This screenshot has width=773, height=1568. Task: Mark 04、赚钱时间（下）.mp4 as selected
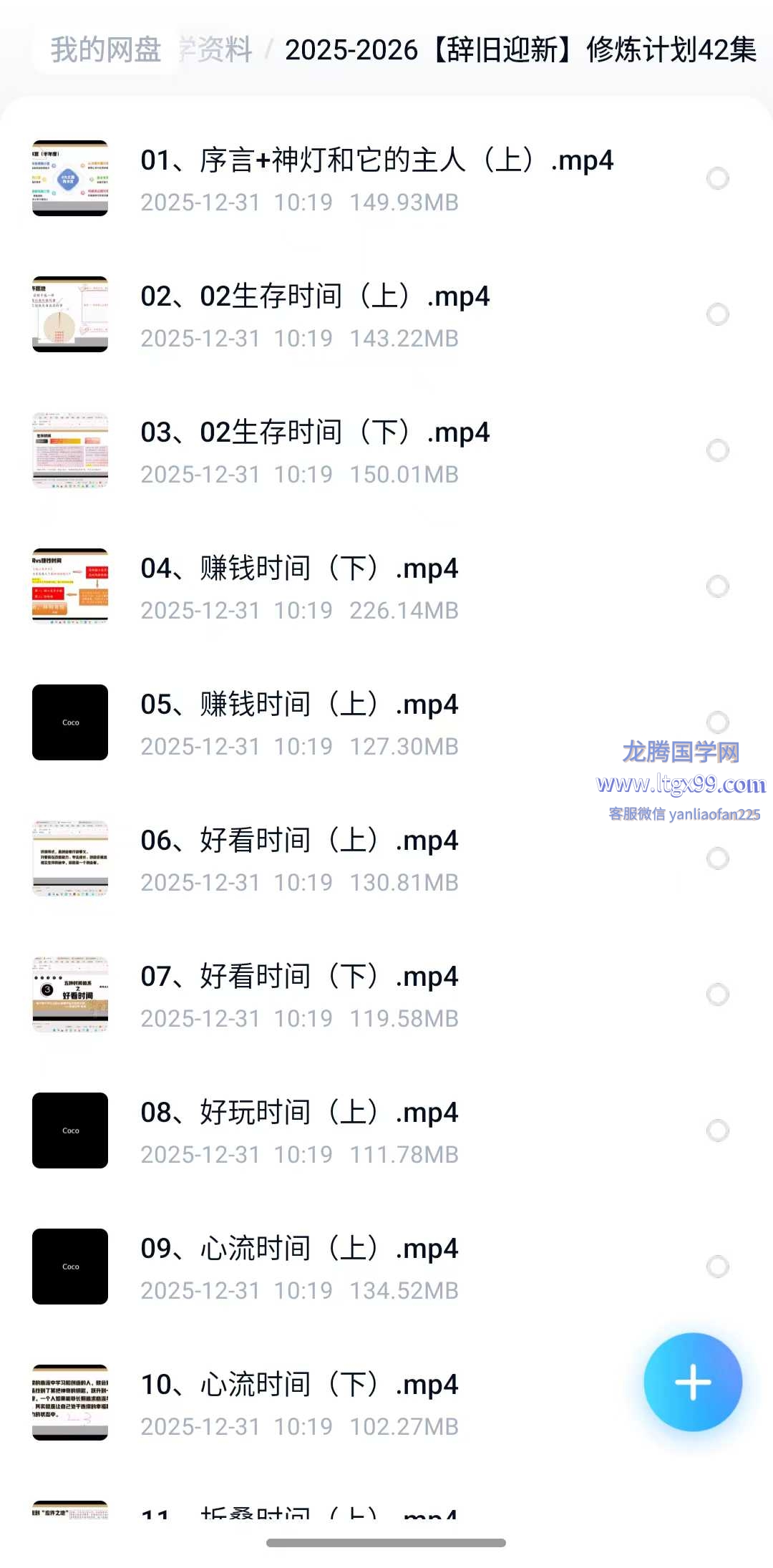pyautogui.click(x=717, y=586)
